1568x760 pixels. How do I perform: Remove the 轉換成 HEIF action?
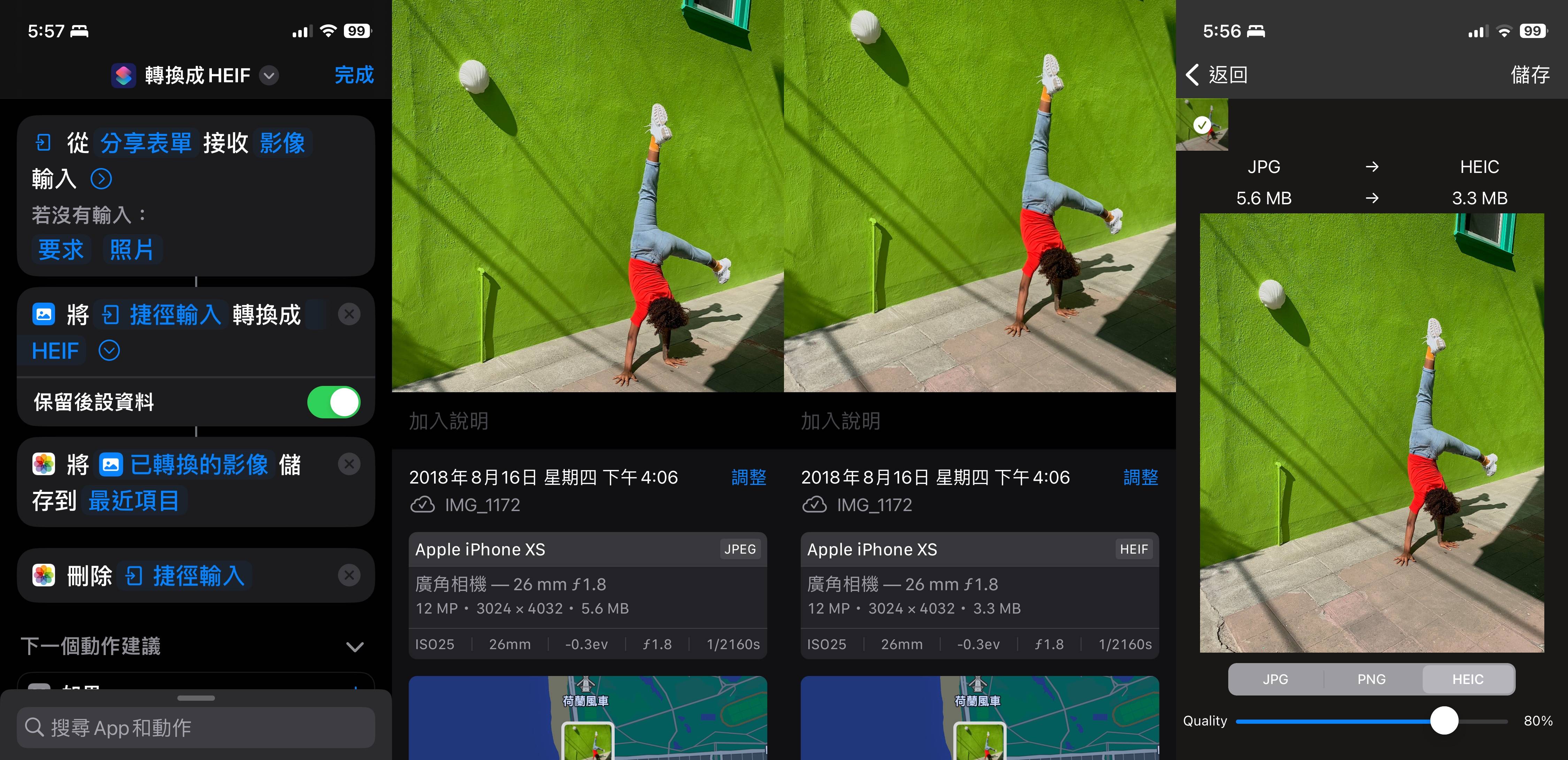[x=349, y=314]
